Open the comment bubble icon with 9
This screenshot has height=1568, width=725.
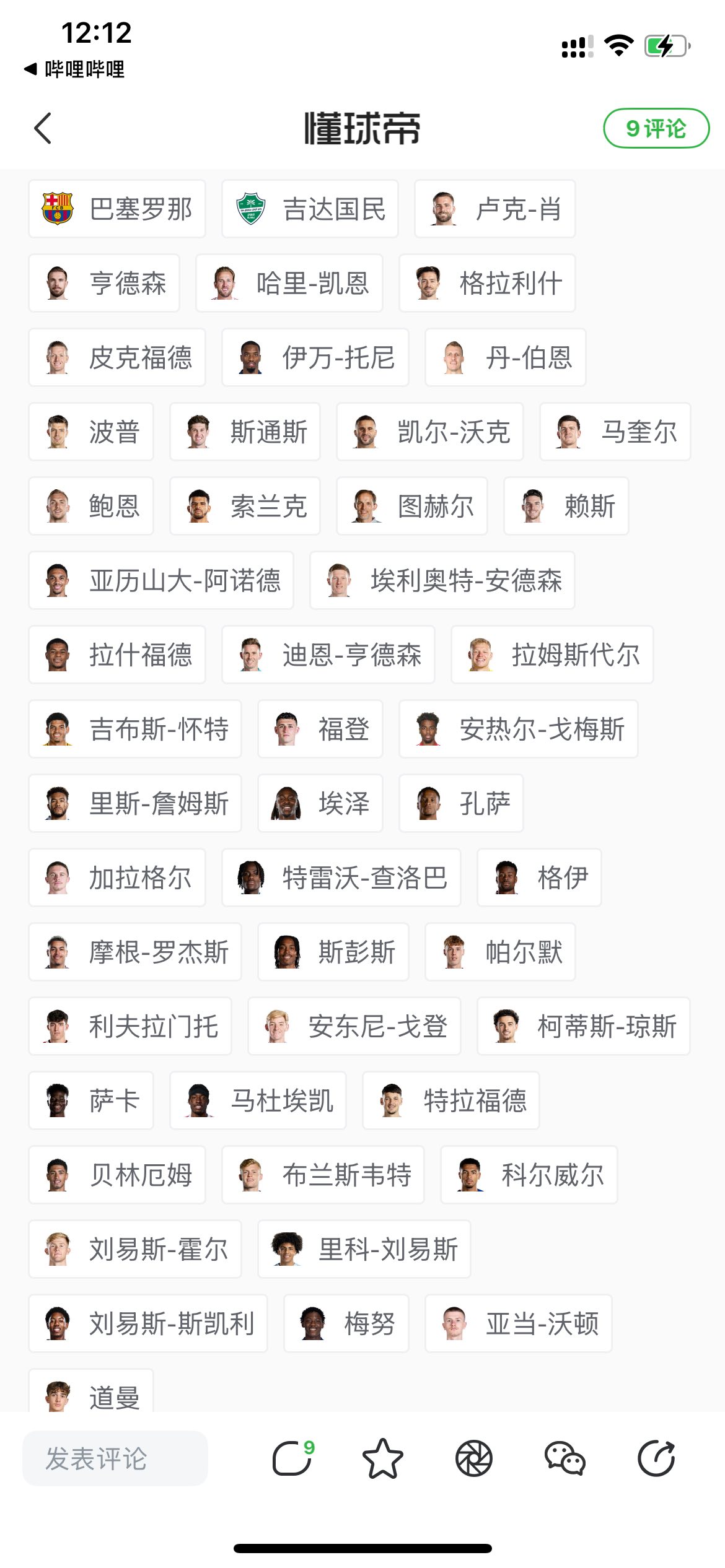292,1458
